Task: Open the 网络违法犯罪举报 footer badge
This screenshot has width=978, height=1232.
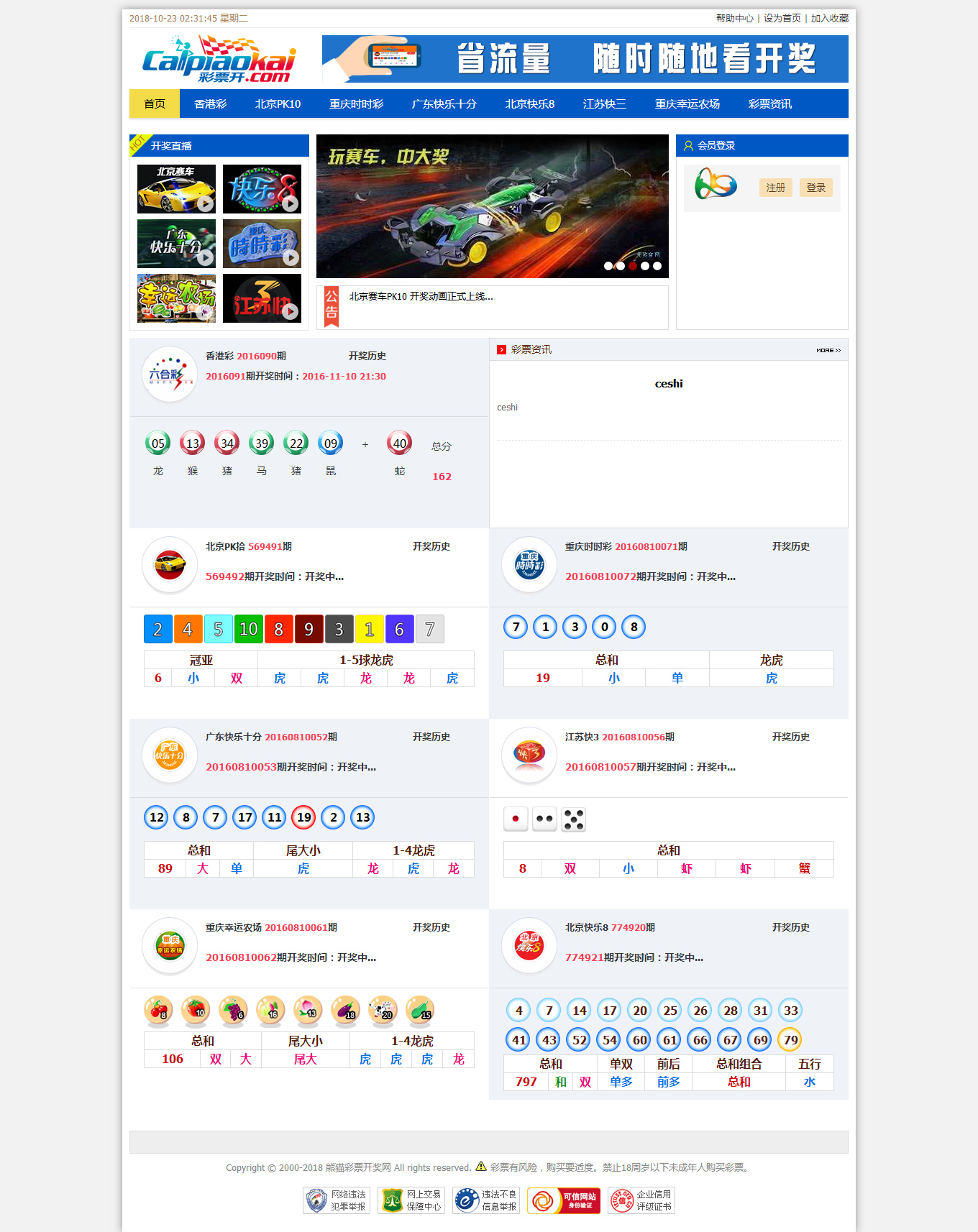Action: click(x=337, y=1200)
